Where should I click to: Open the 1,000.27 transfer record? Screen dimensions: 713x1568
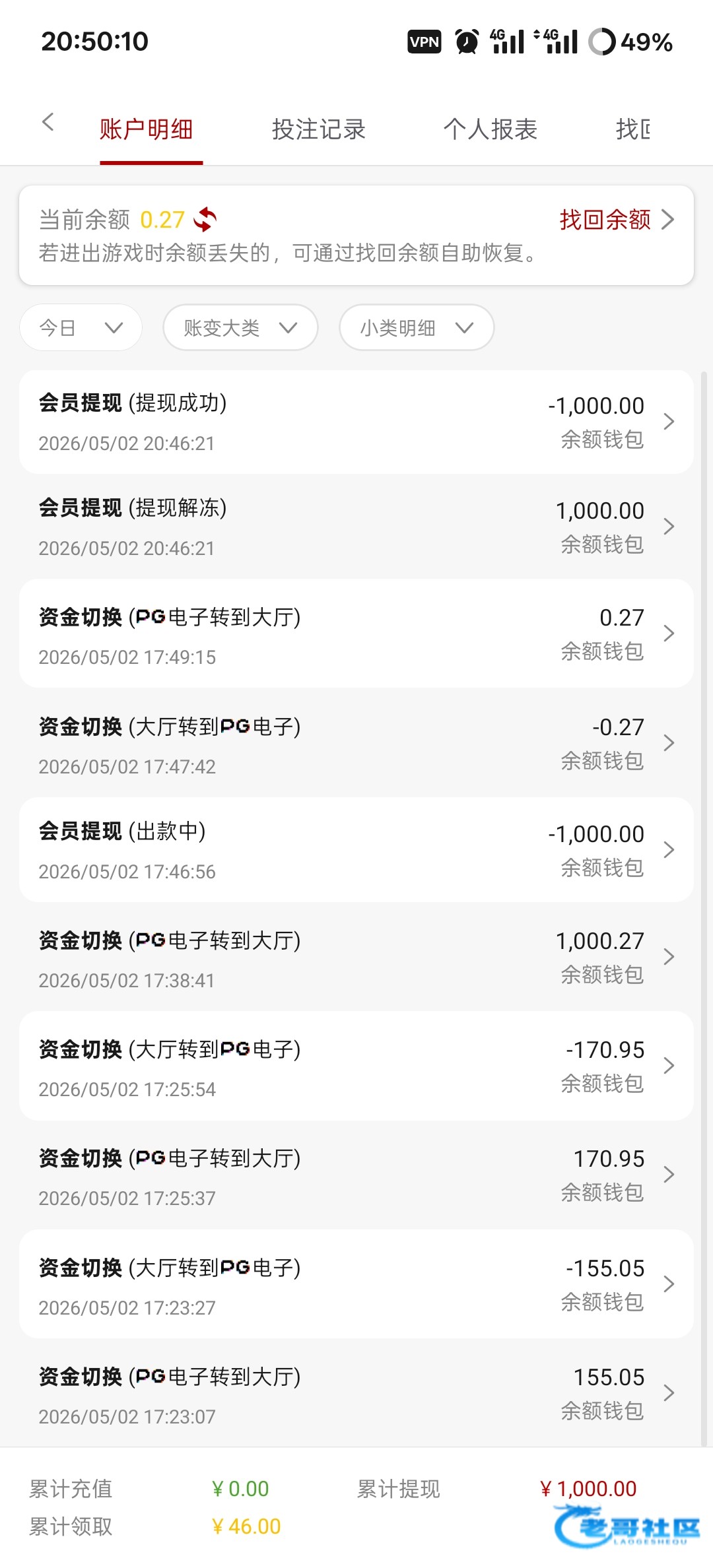(x=356, y=957)
